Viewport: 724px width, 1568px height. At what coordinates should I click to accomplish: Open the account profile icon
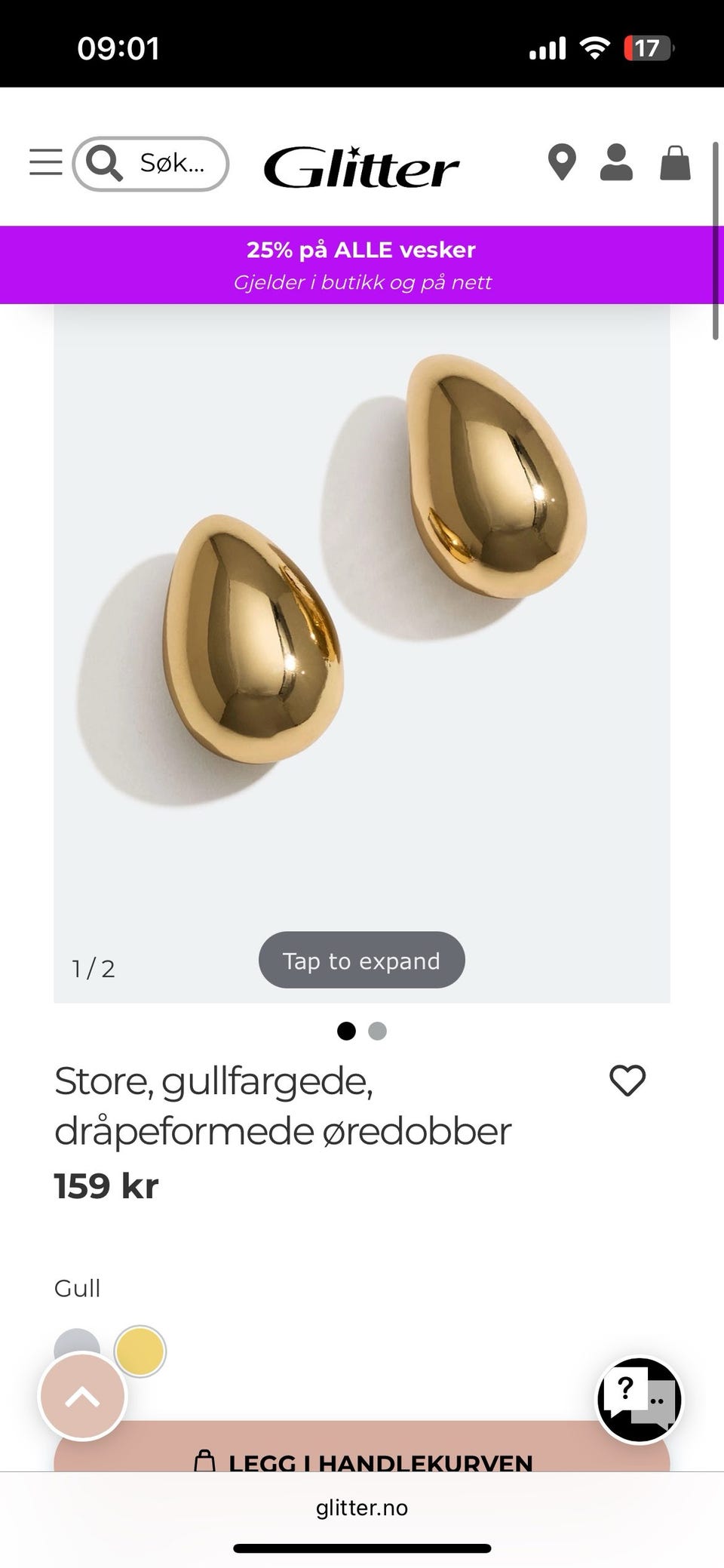pyautogui.click(x=618, y=163)
